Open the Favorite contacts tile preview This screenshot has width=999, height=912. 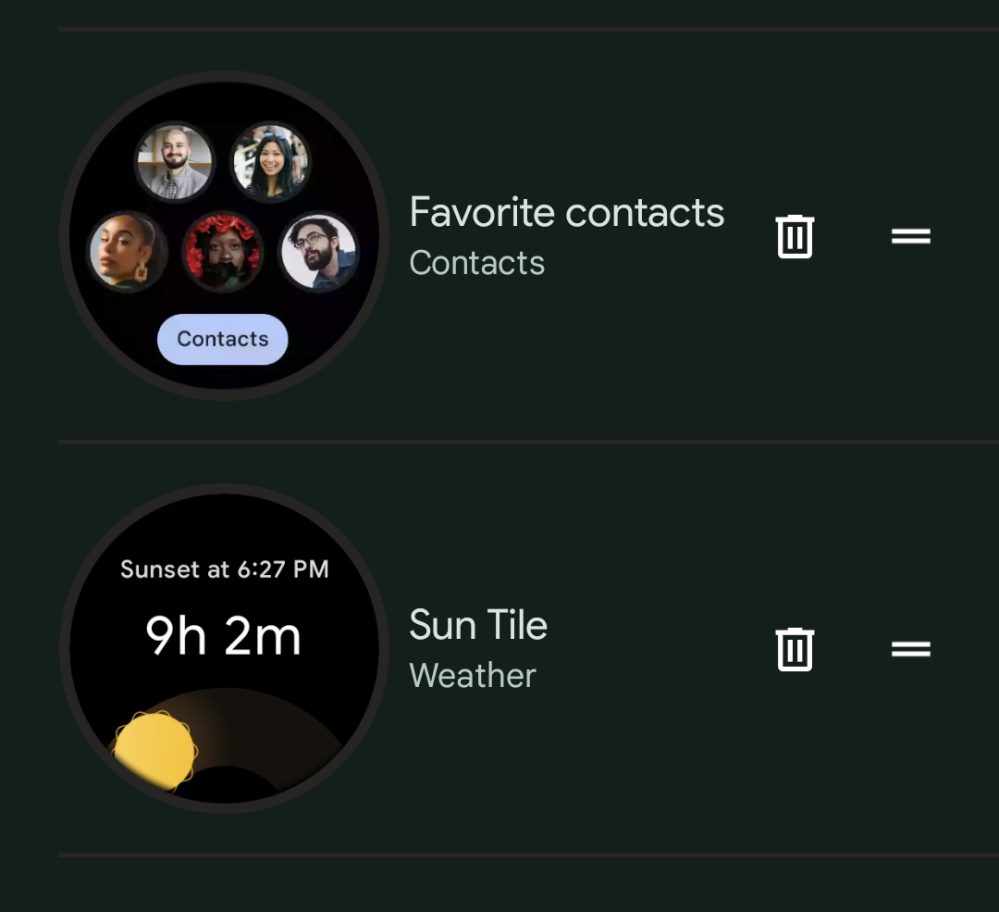223,236
